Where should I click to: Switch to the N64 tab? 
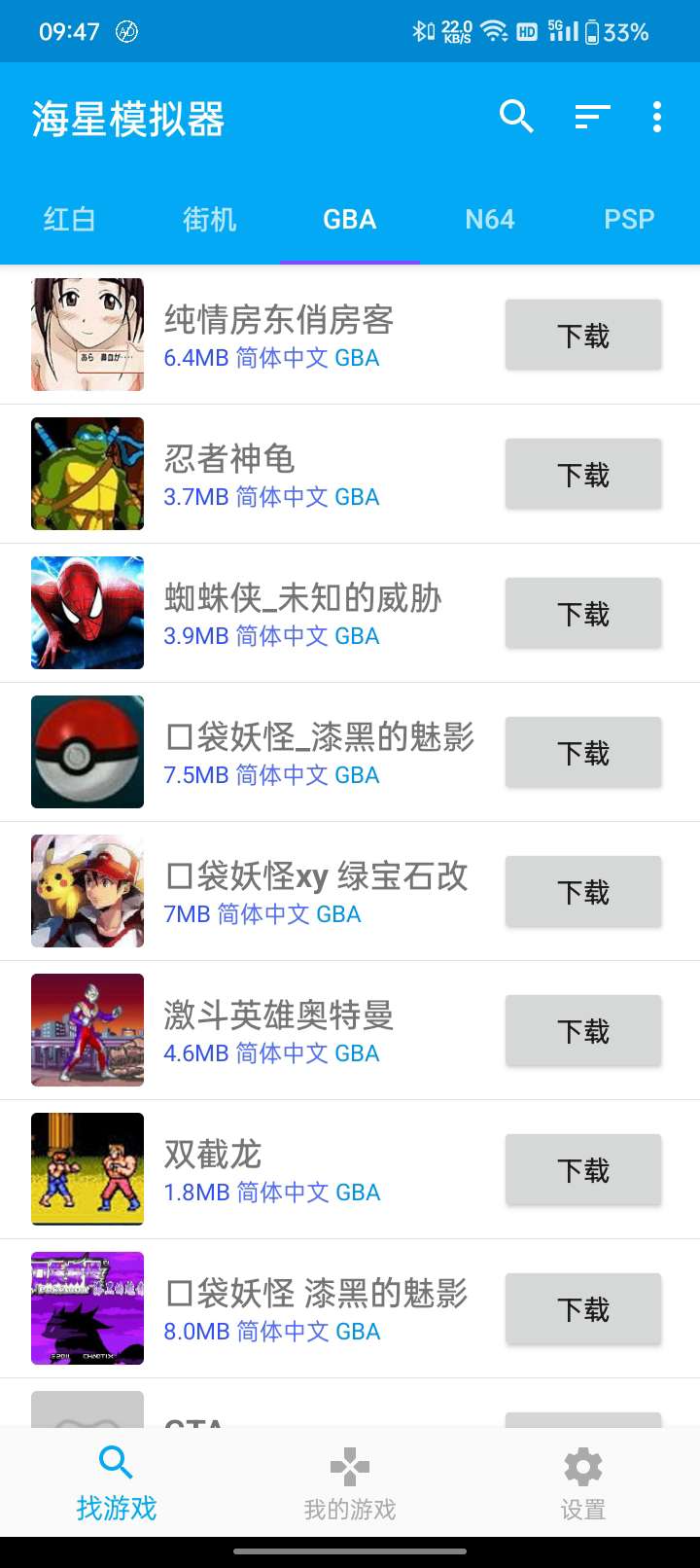click(489, 219)
